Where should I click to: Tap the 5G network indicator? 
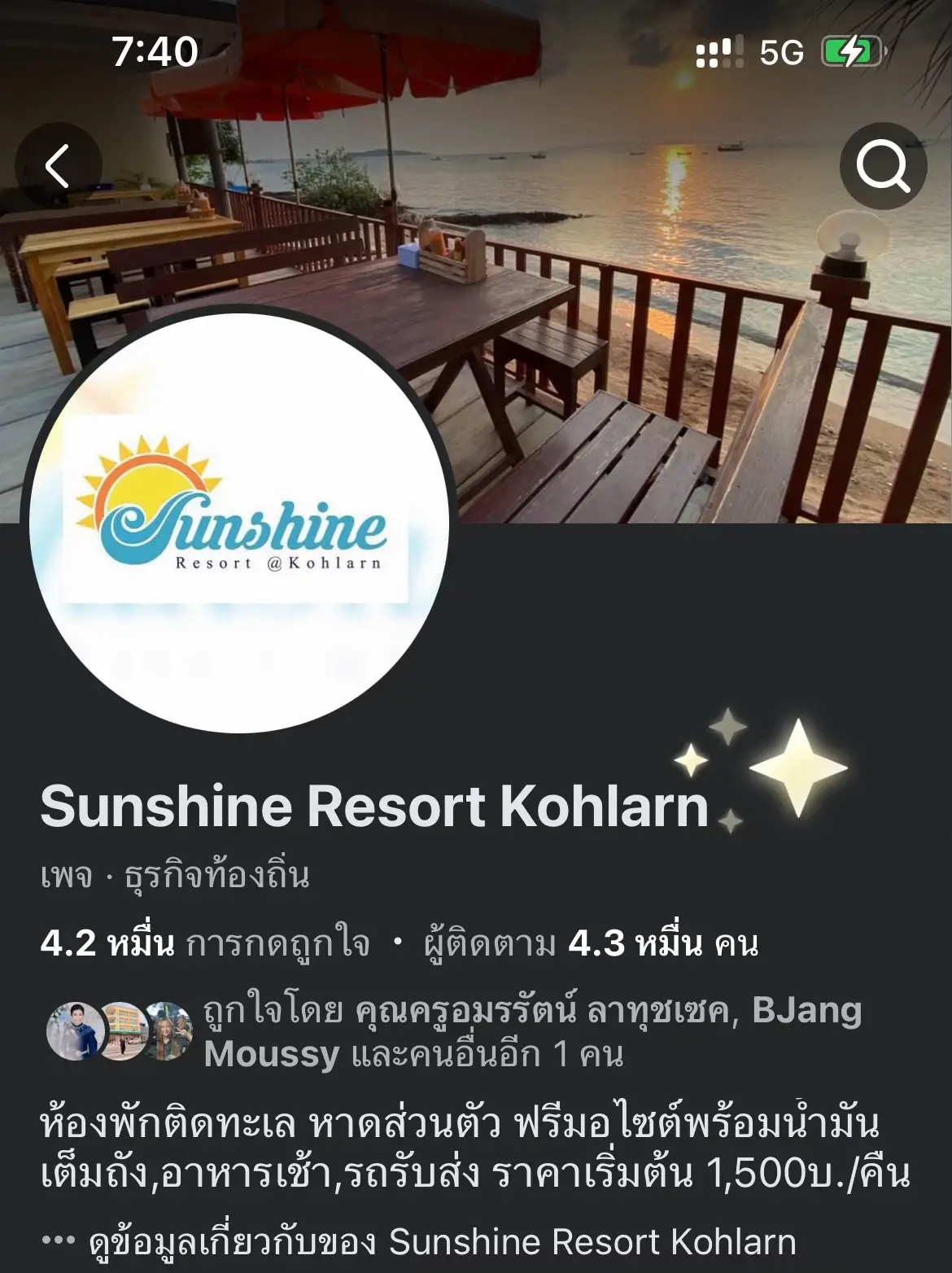[779, 52]
